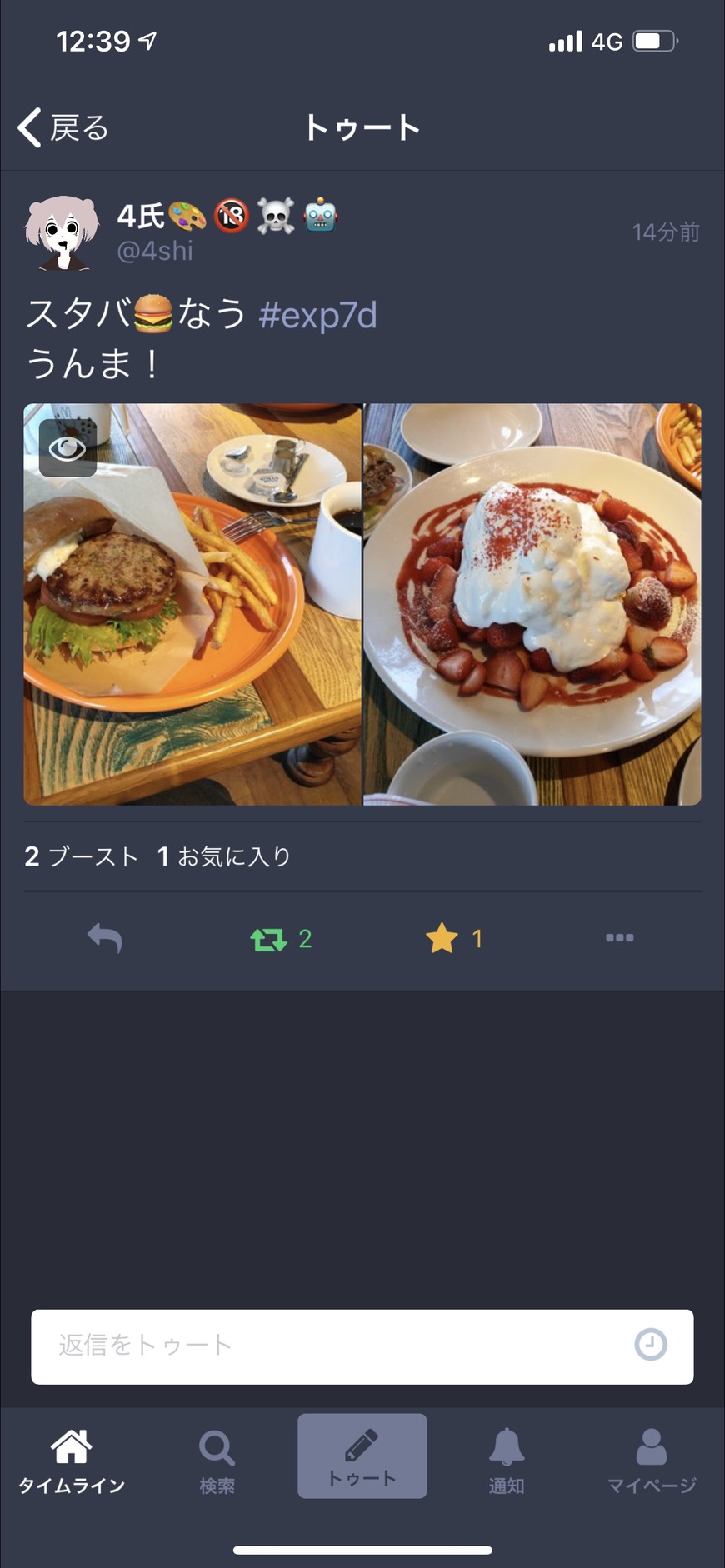The height and width of the screenshot is (1568, 725).
Task: Open the more options dots
Action: tap(619, 938)
